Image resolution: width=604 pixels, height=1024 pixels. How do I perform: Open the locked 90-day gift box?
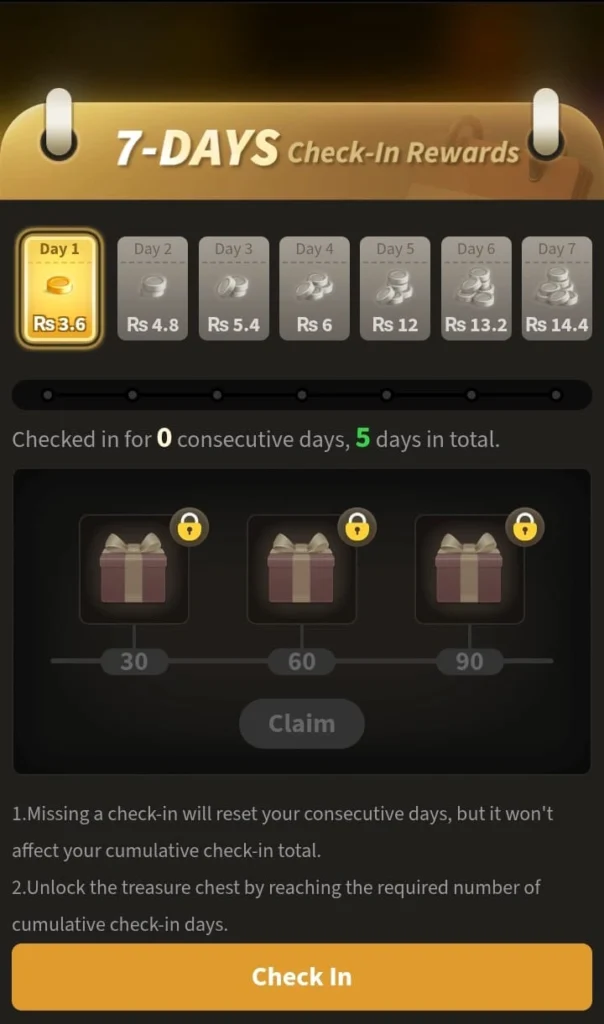point(469,568)
